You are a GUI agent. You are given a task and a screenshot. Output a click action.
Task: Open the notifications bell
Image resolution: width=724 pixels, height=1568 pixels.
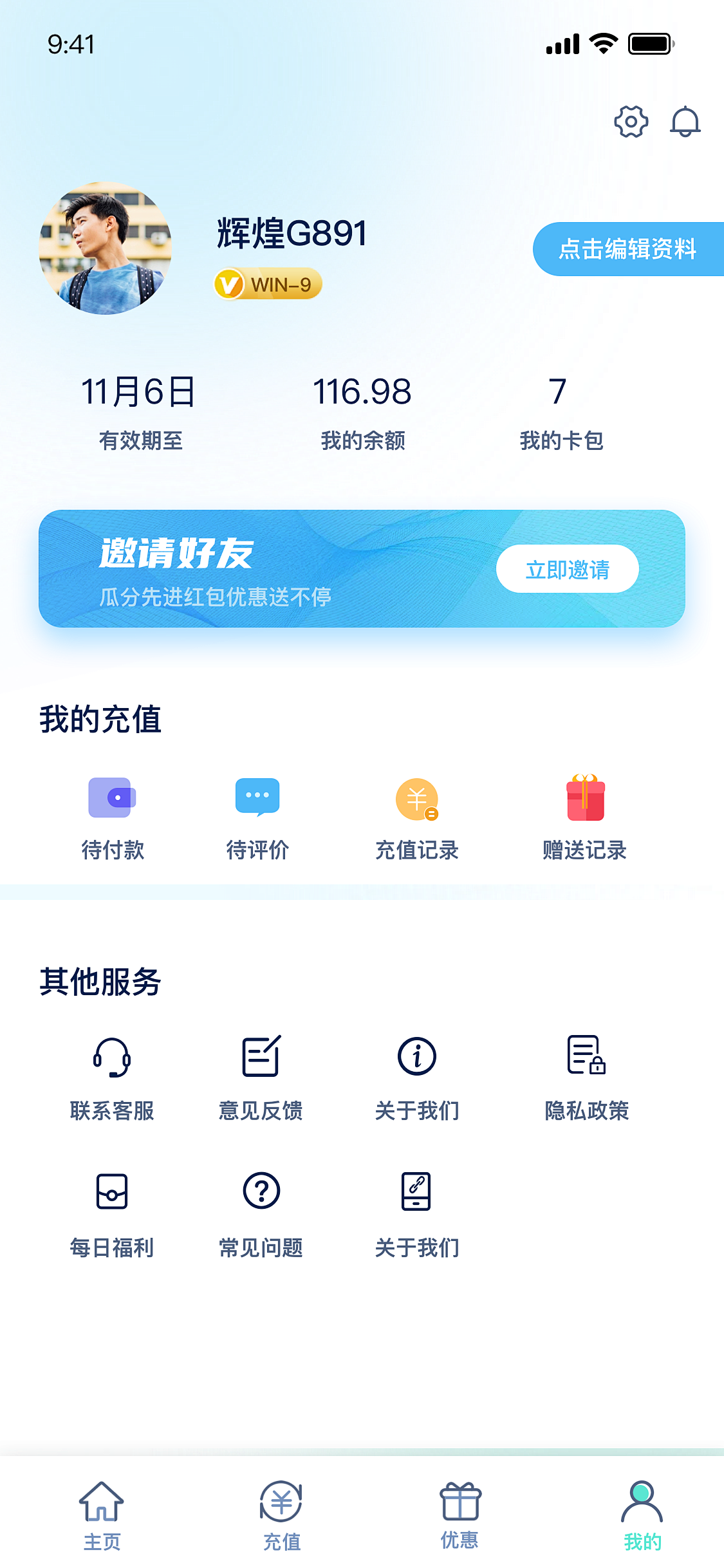(685, 122)
